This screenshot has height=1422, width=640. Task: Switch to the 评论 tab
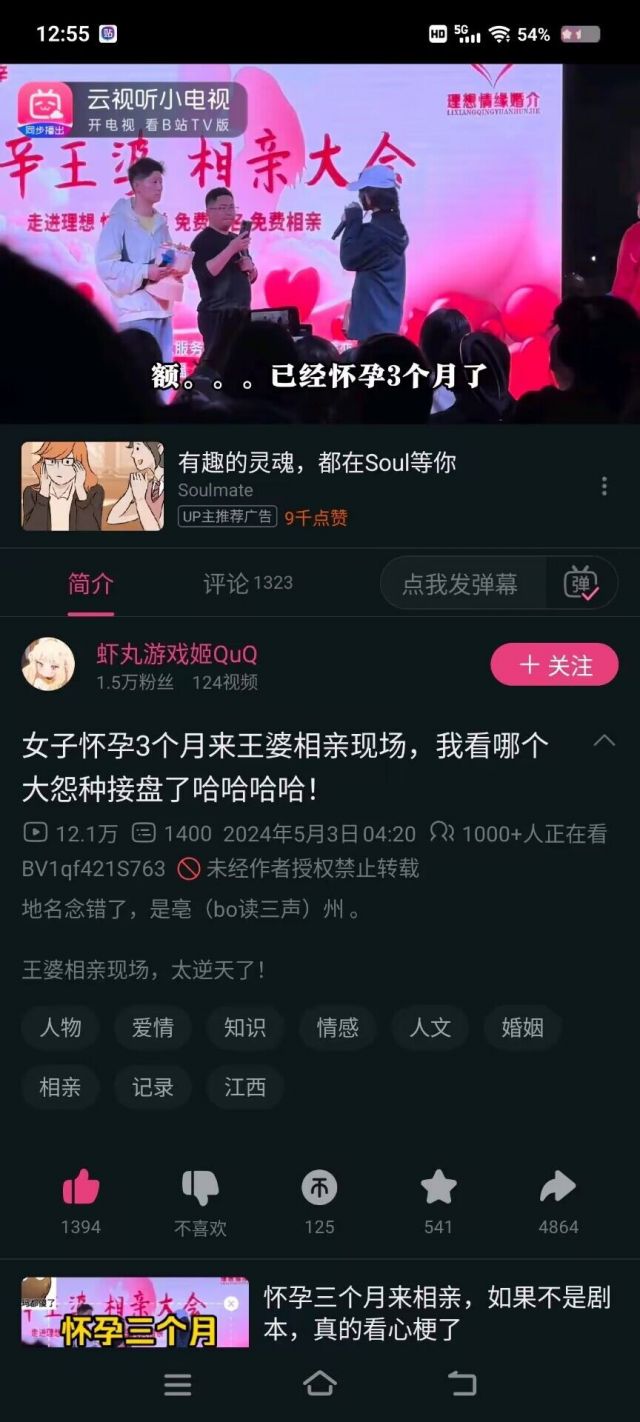click(247, 584)
